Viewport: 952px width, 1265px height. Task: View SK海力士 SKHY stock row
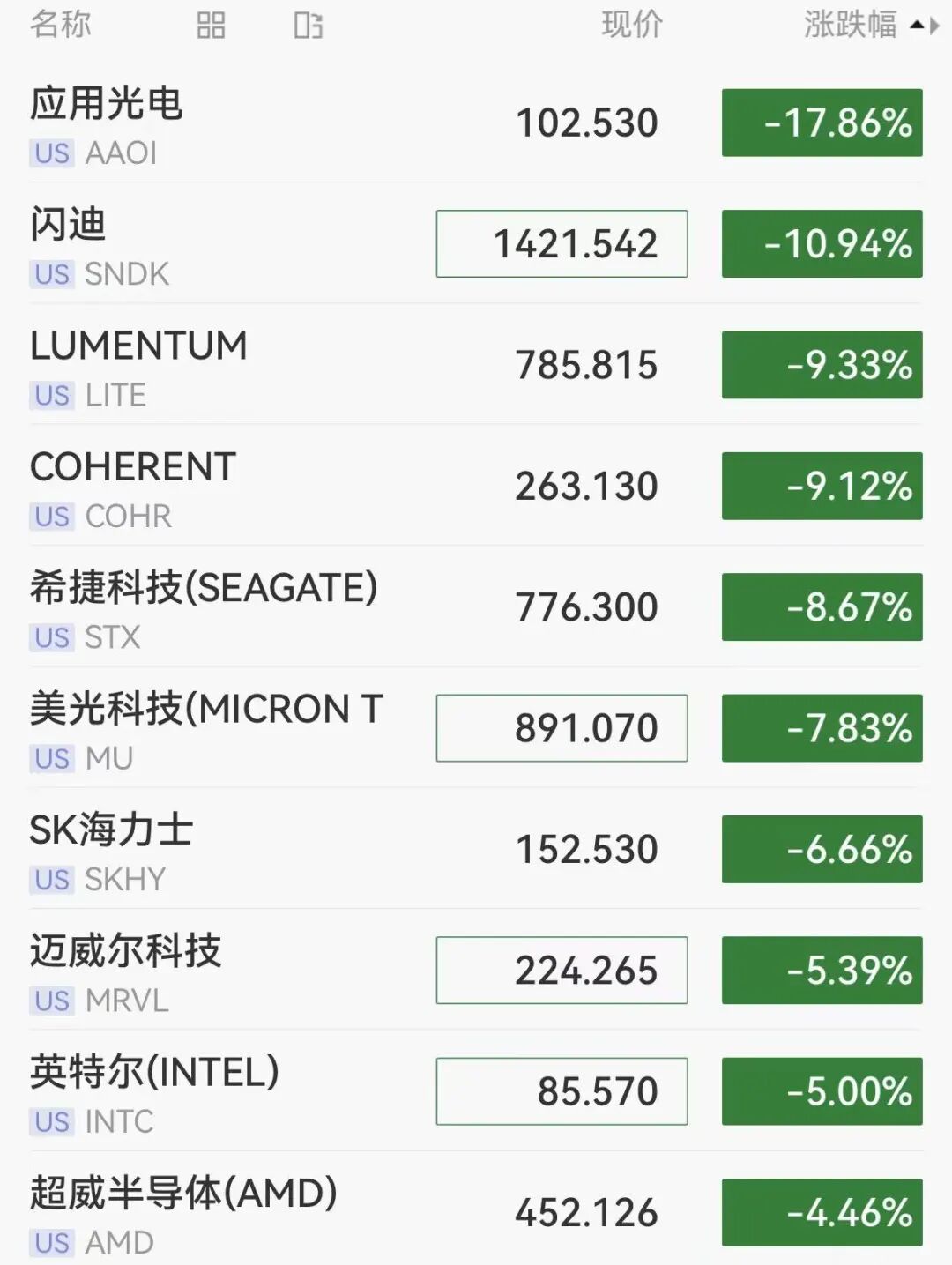click(476, 849)
